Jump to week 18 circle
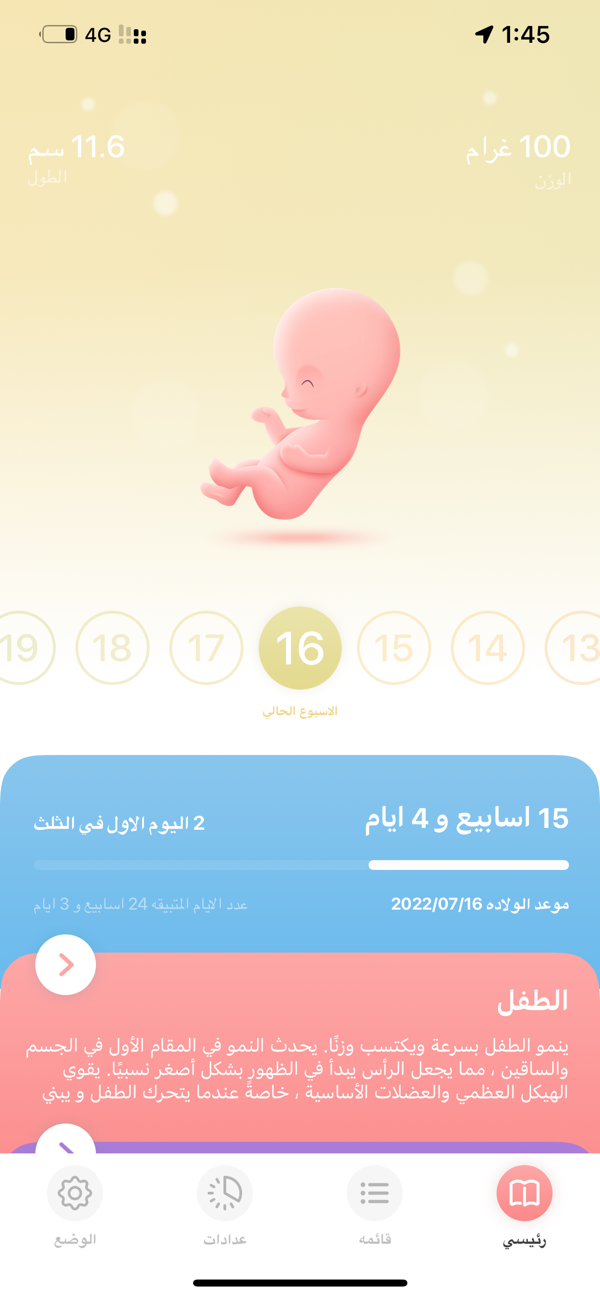Screen dimensions: 600x1298 [x=112, y=648]
